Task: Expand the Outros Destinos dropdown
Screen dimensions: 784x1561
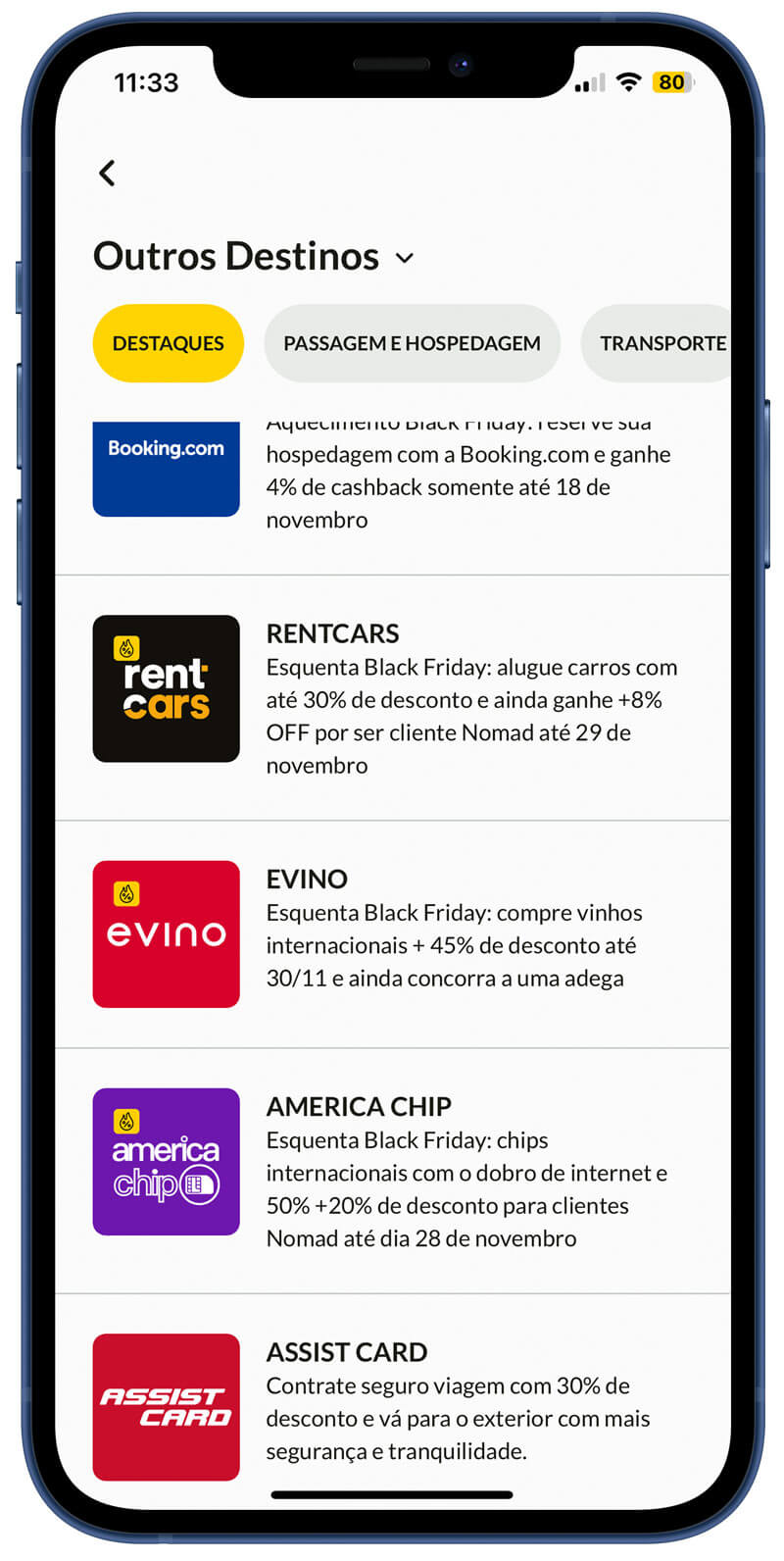Action: click(x=405, y=258)
